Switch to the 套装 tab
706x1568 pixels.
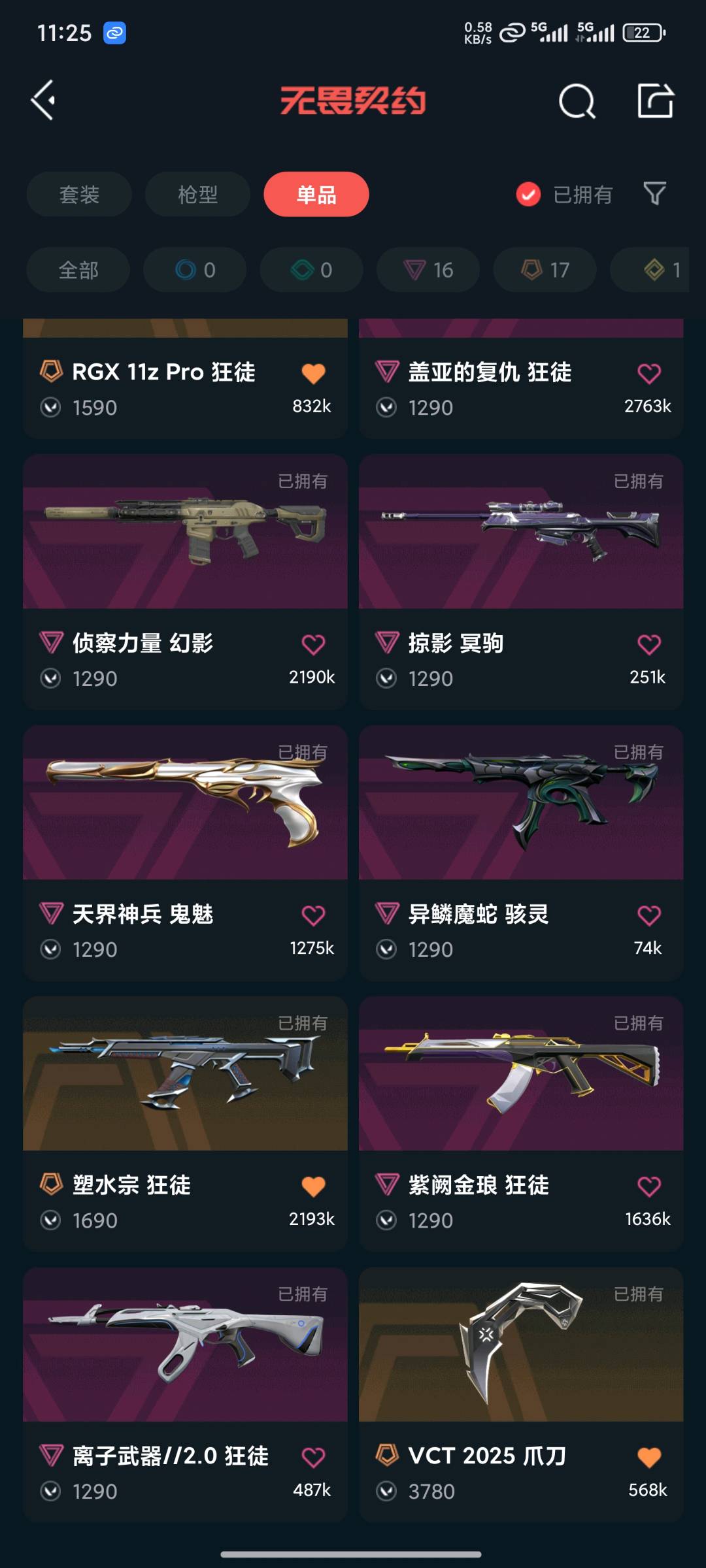pyautogui.click(x=79, y=194)
